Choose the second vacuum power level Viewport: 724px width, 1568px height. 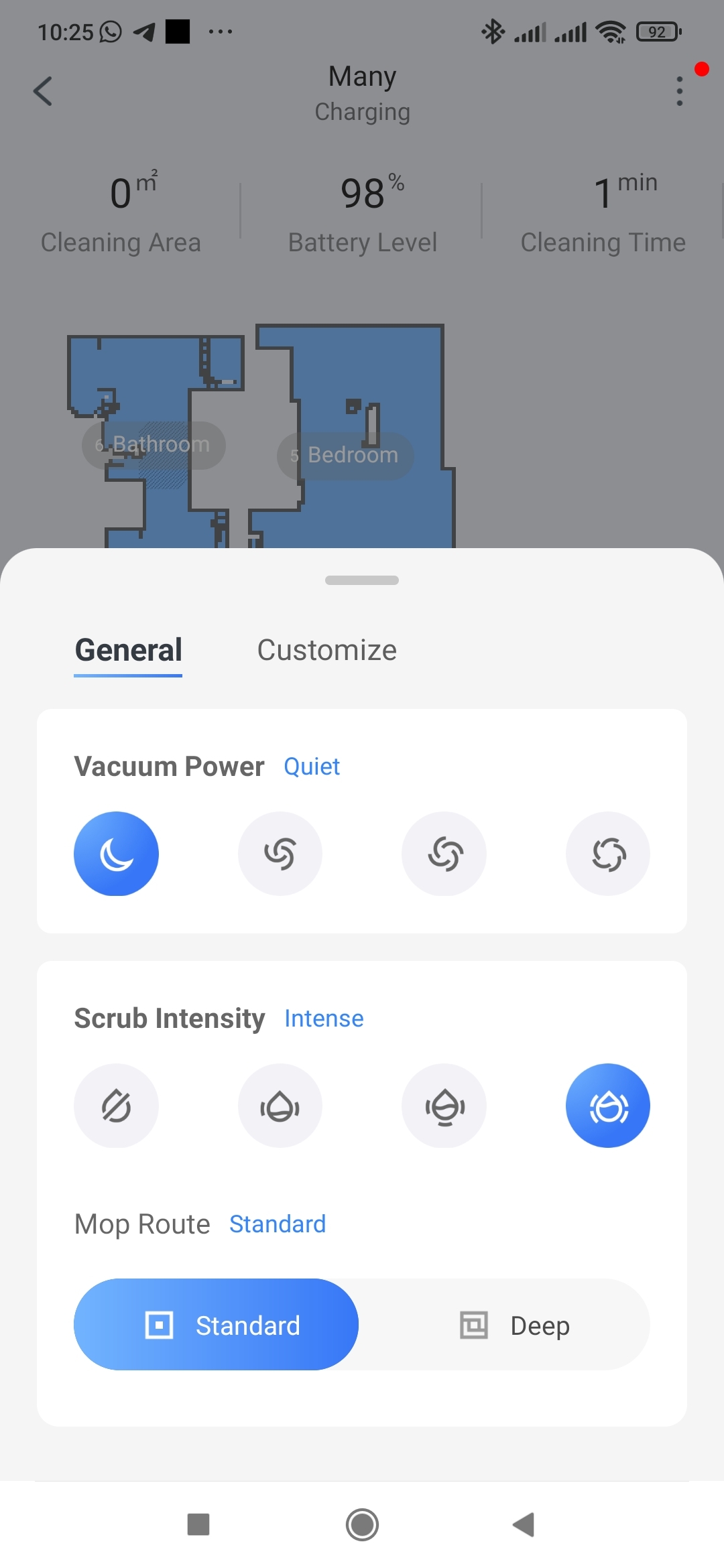[x=280, y=854]
